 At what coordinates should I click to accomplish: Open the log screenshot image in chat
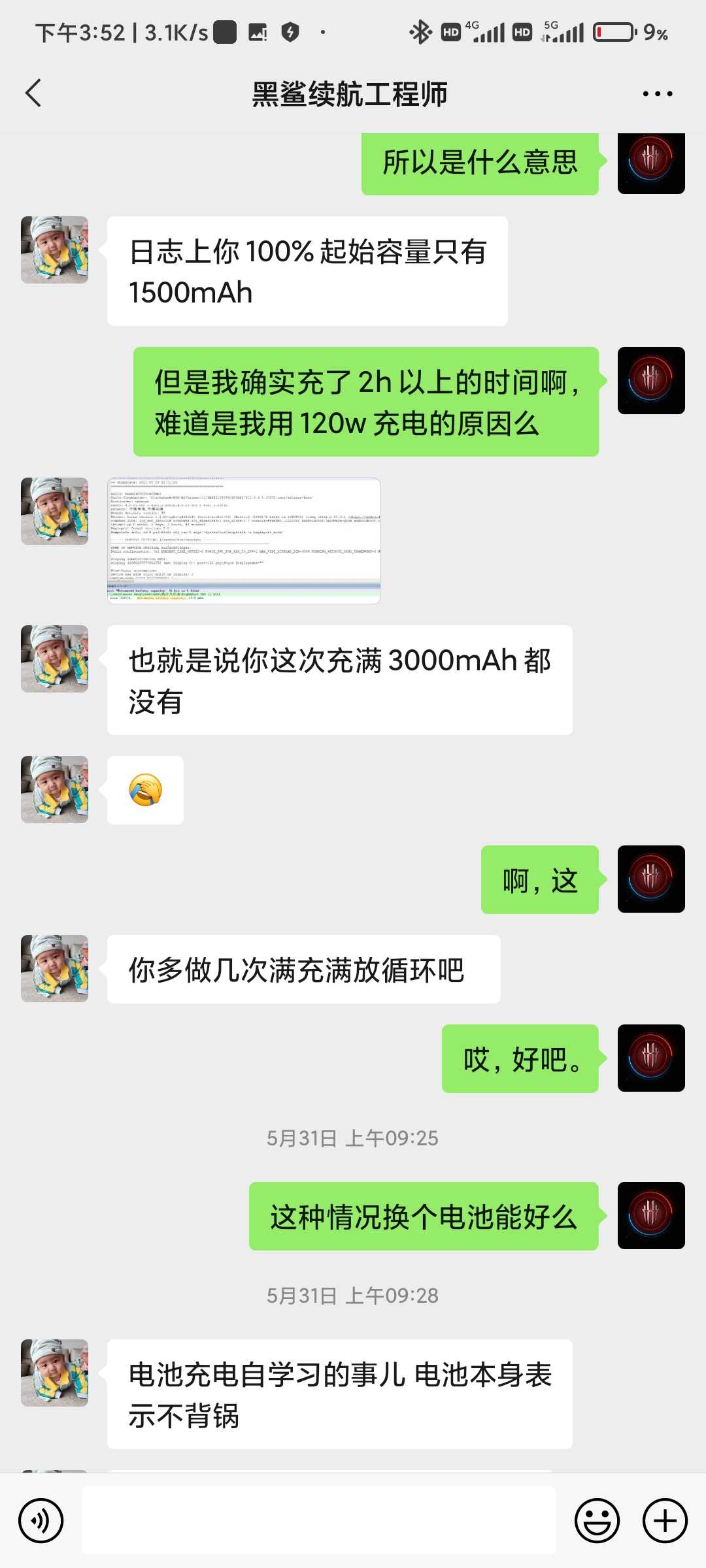(x=244, y=540)
